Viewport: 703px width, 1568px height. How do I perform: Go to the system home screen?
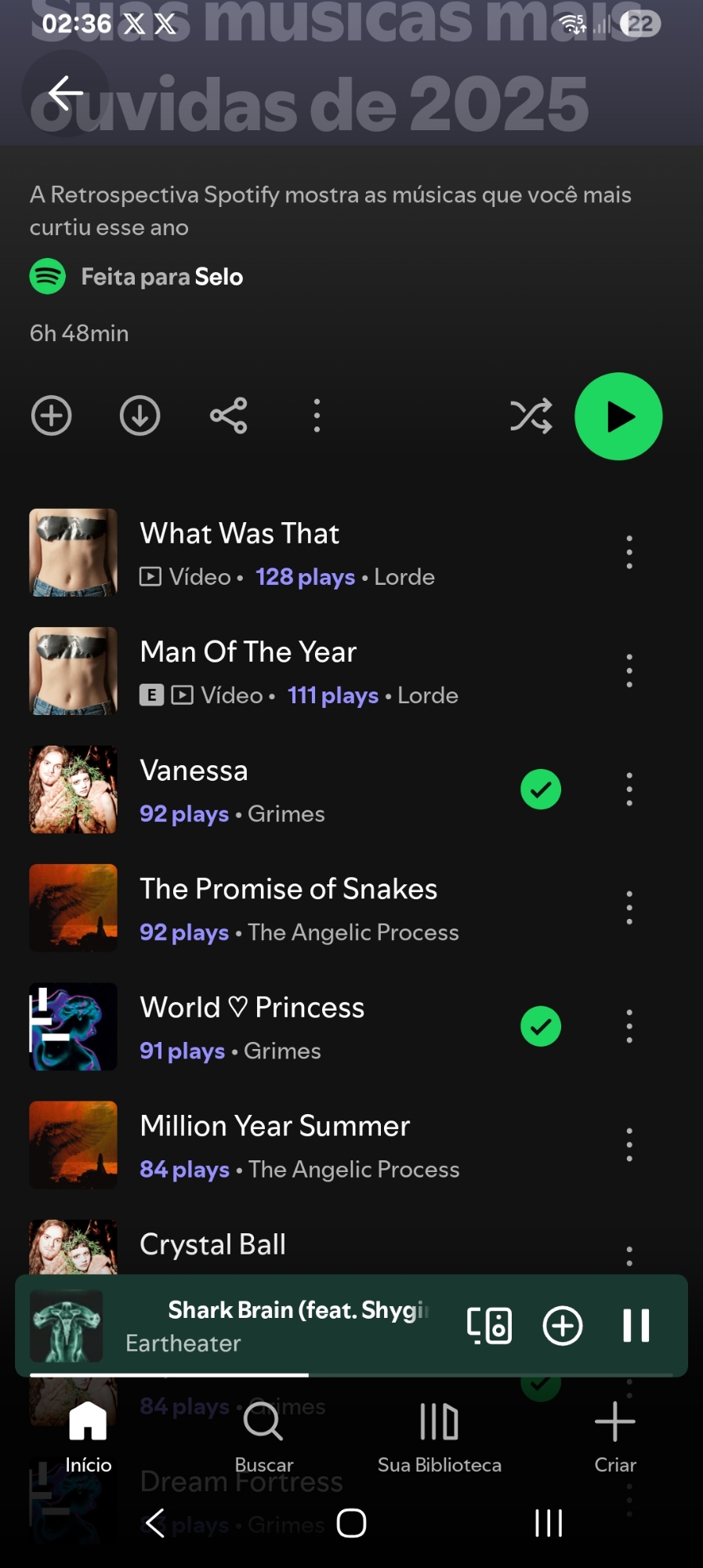pyautogui.click(x=351, y=1523)
